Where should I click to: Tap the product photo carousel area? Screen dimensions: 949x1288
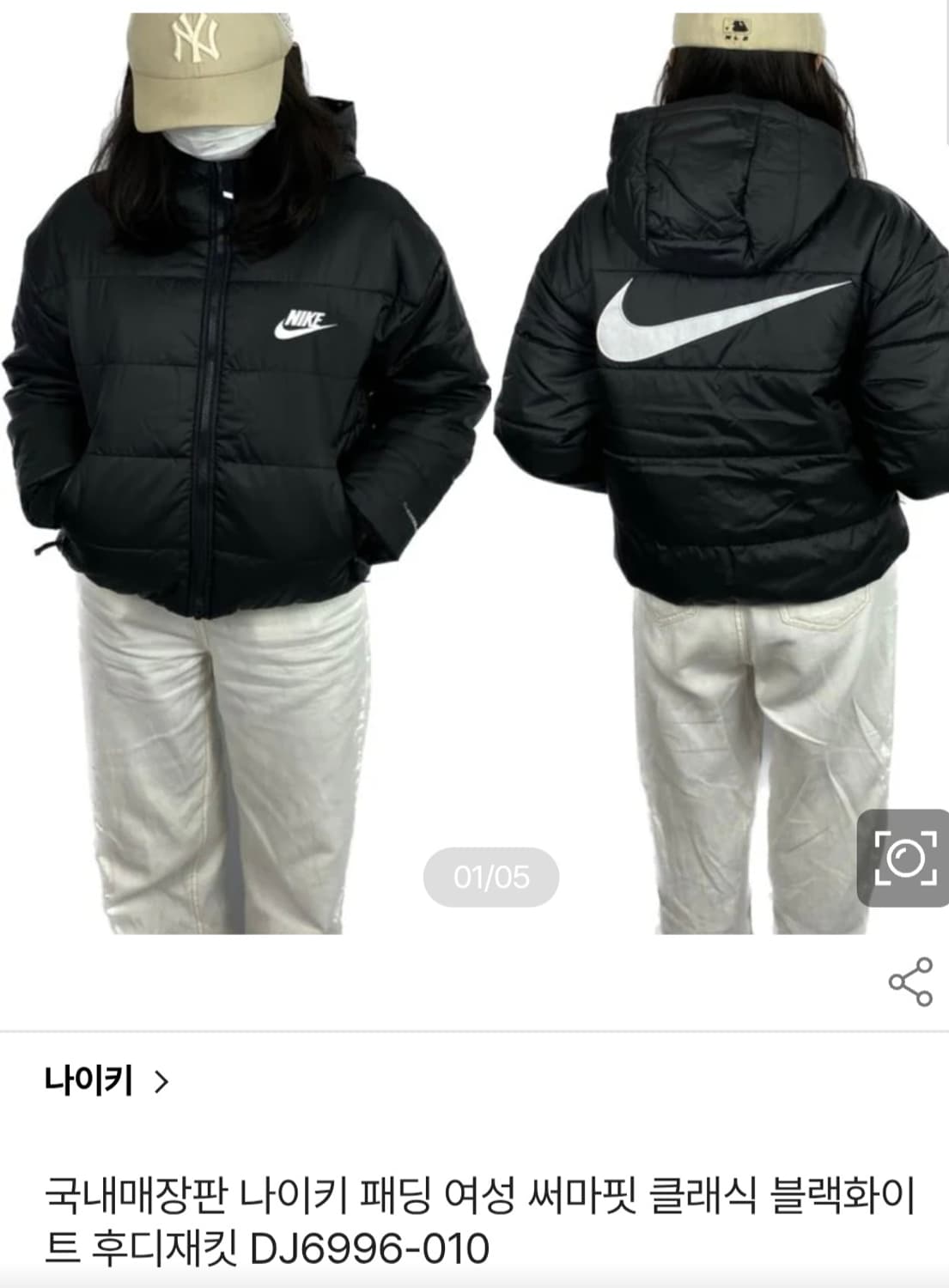(x=472, y=472)
